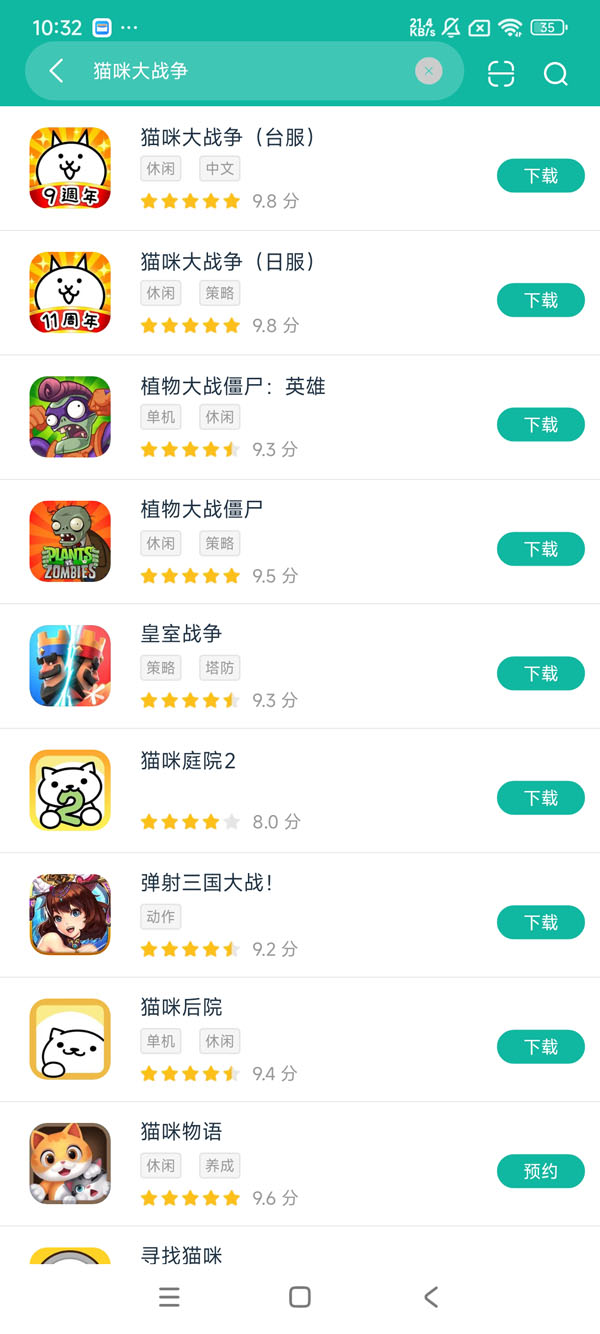Download 猫咪大战争（日服）

pyautogui.click(x=540, y=300)
